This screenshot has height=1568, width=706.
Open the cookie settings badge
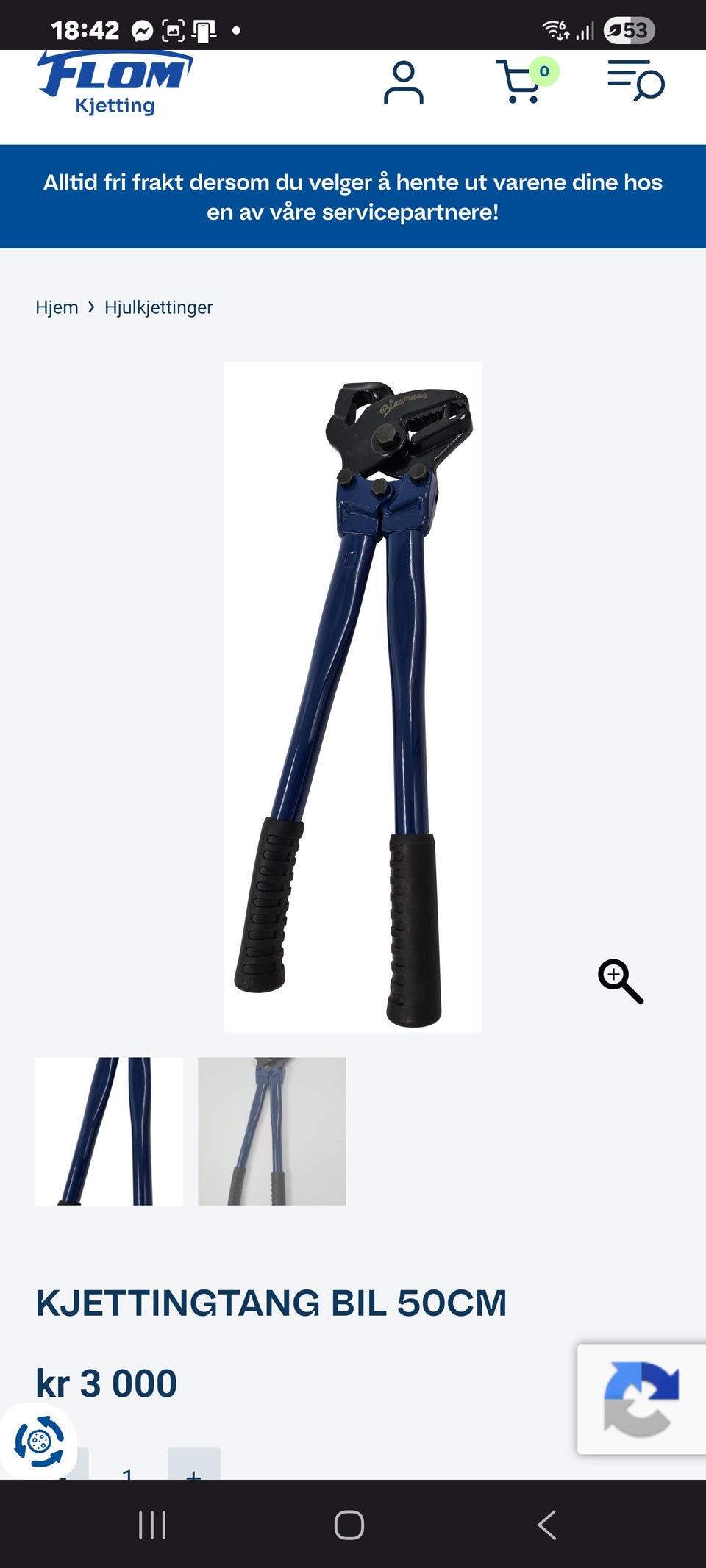click(39, 1442)
